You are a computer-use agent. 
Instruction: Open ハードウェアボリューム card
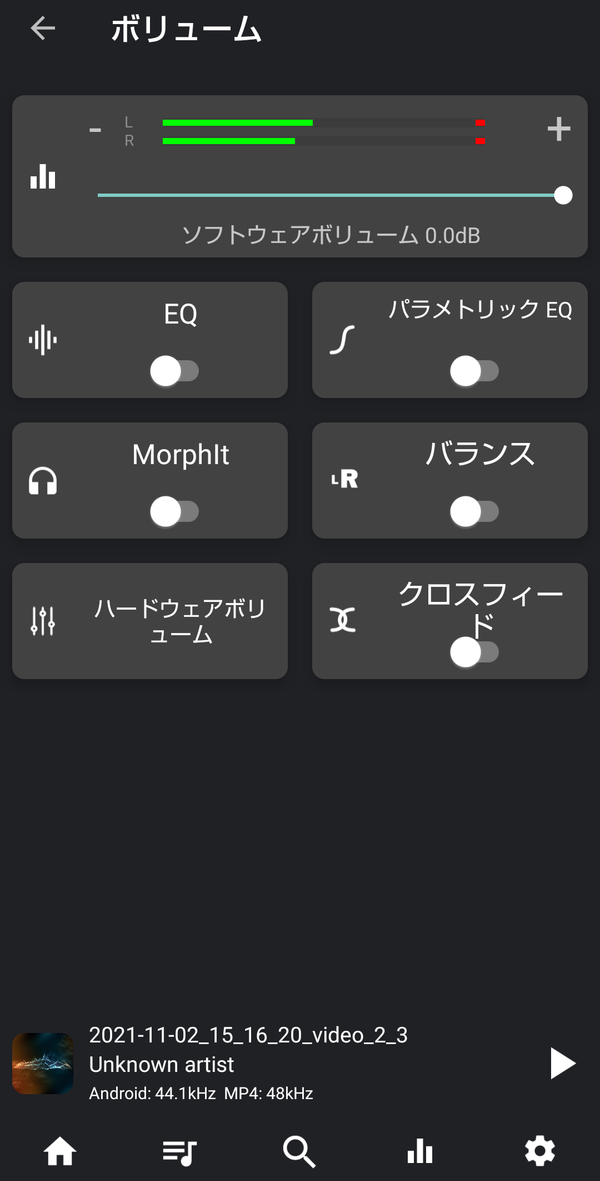pyautogui.click(x=150, y=621)
